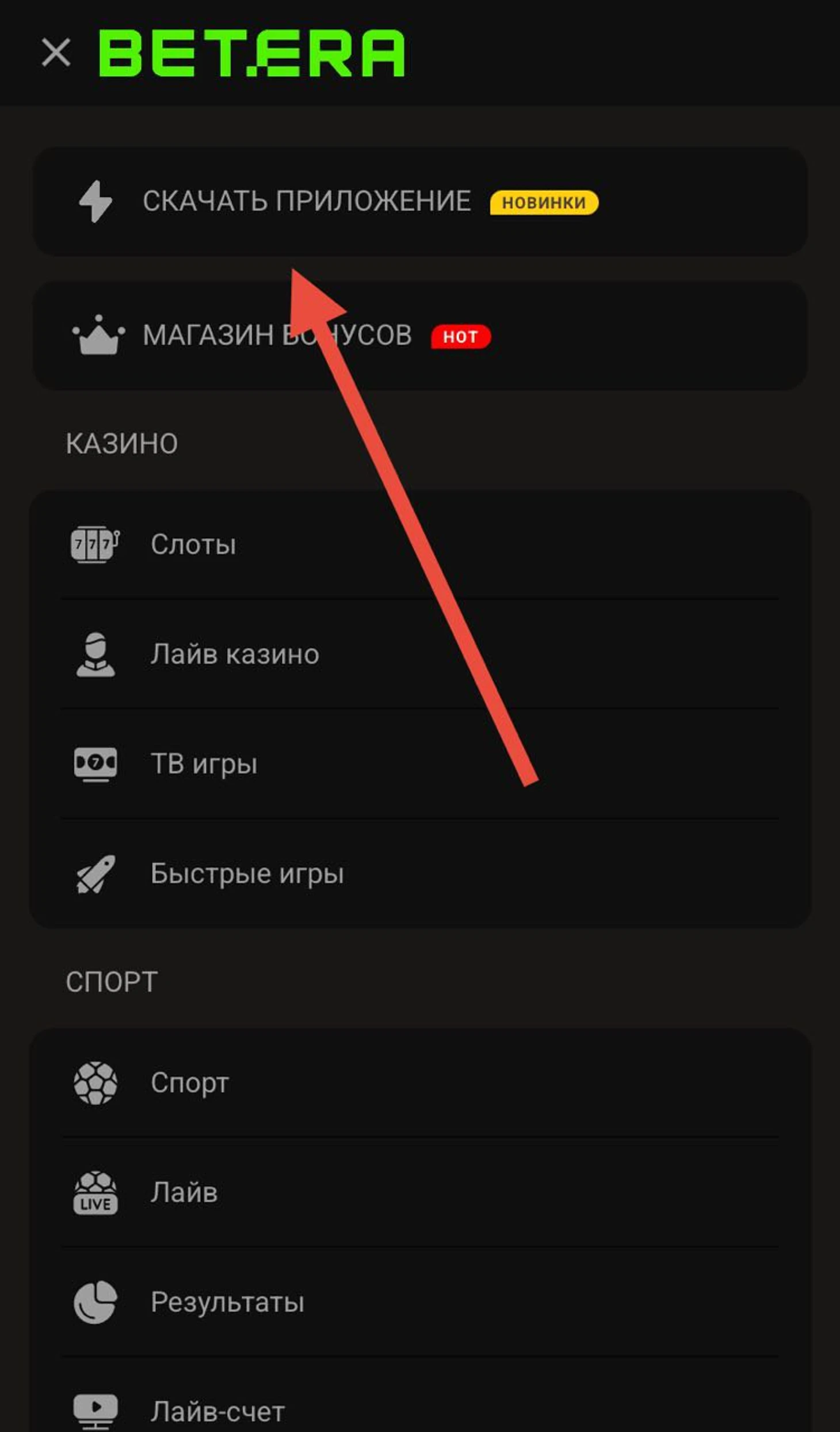View Результаты

tap(227, 1301)
